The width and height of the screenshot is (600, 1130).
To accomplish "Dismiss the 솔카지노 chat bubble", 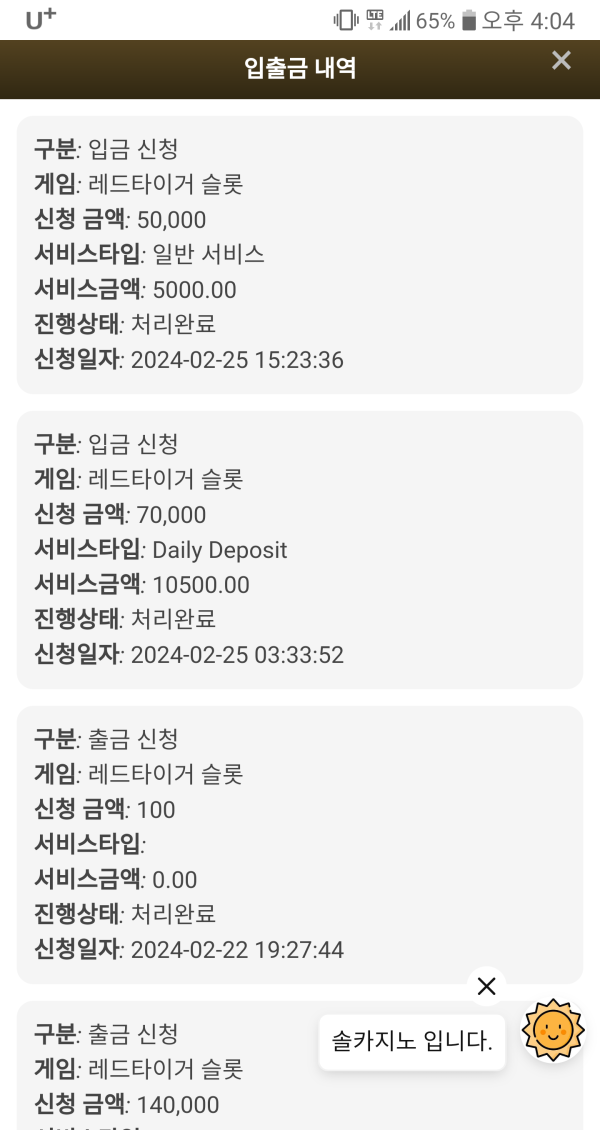I will click(x=487, y=987).
